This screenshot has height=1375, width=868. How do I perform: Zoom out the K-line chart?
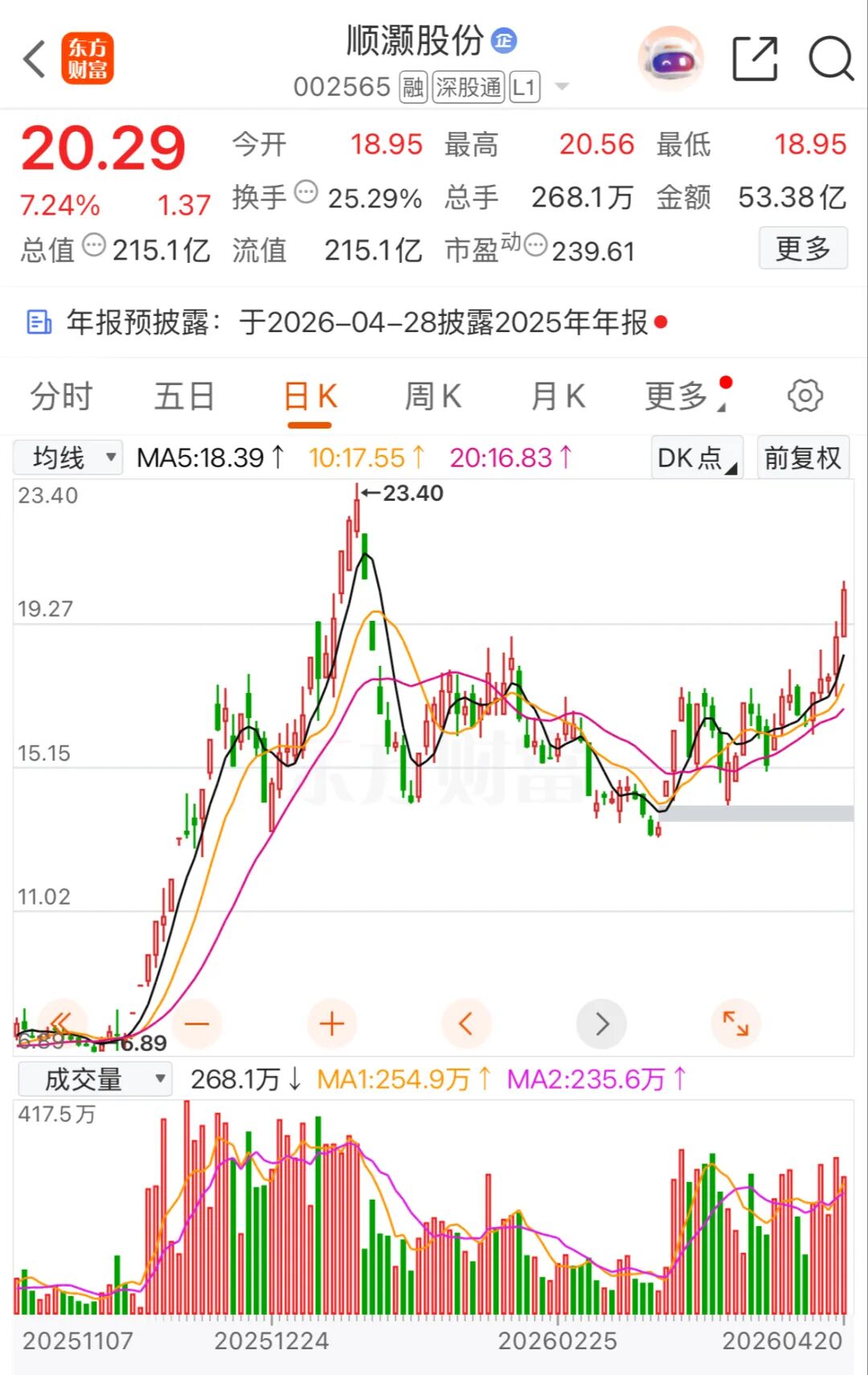[196, 1024]
